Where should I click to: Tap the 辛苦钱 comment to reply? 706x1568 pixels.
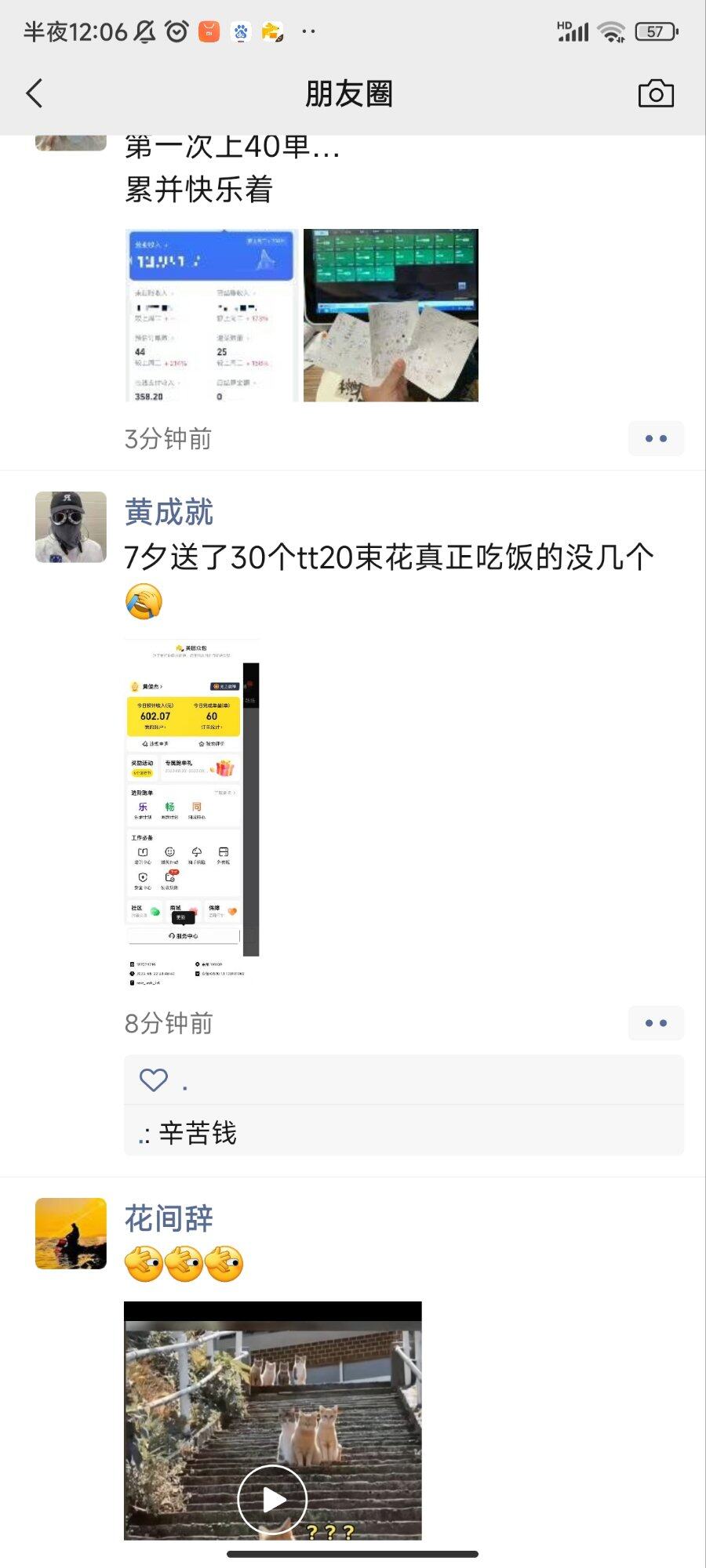coord(196,1133)
